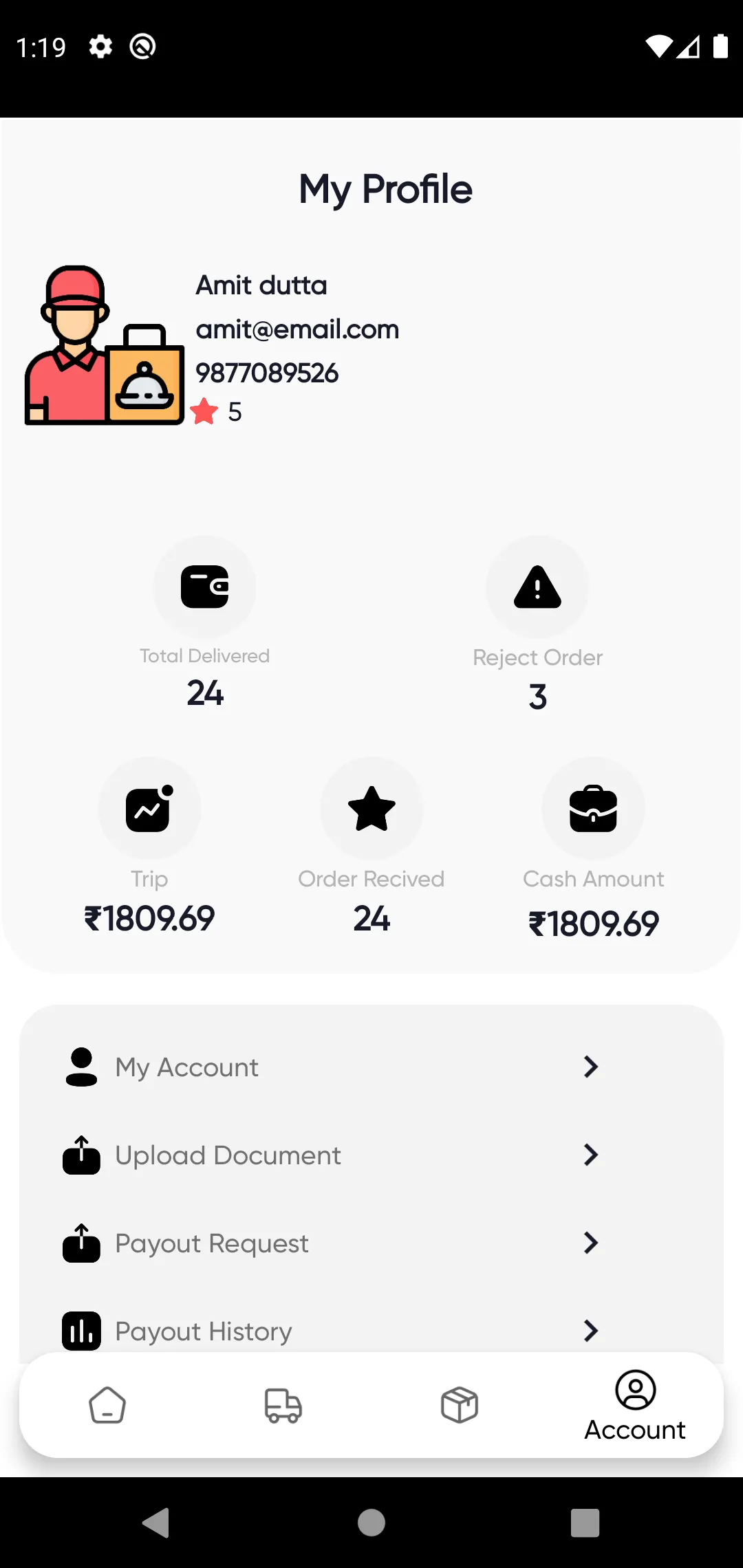Open Payout Request
This screenshot has width=743, height=1568.
point(330,1243)
